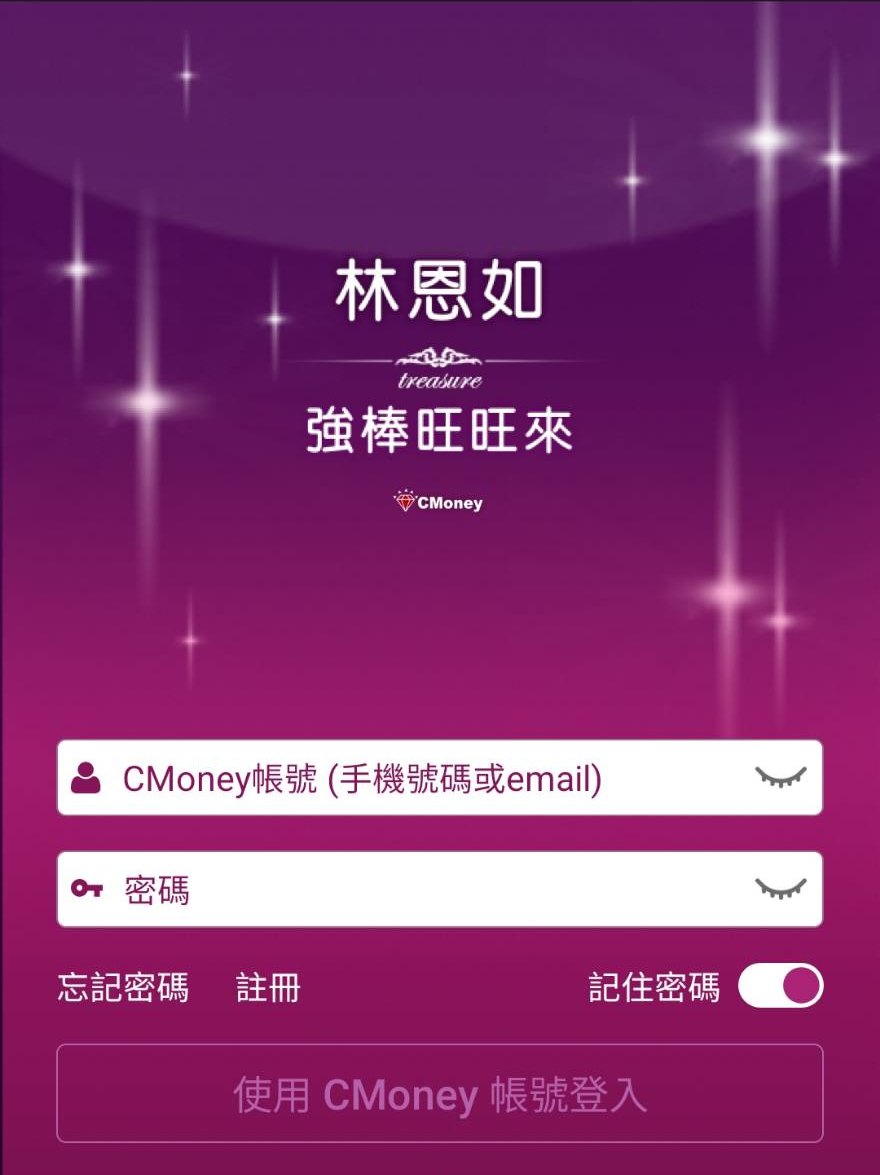880x1175 pixels.
Task: Tap the CMoney帳號 account input field
Action: [400, 778]
